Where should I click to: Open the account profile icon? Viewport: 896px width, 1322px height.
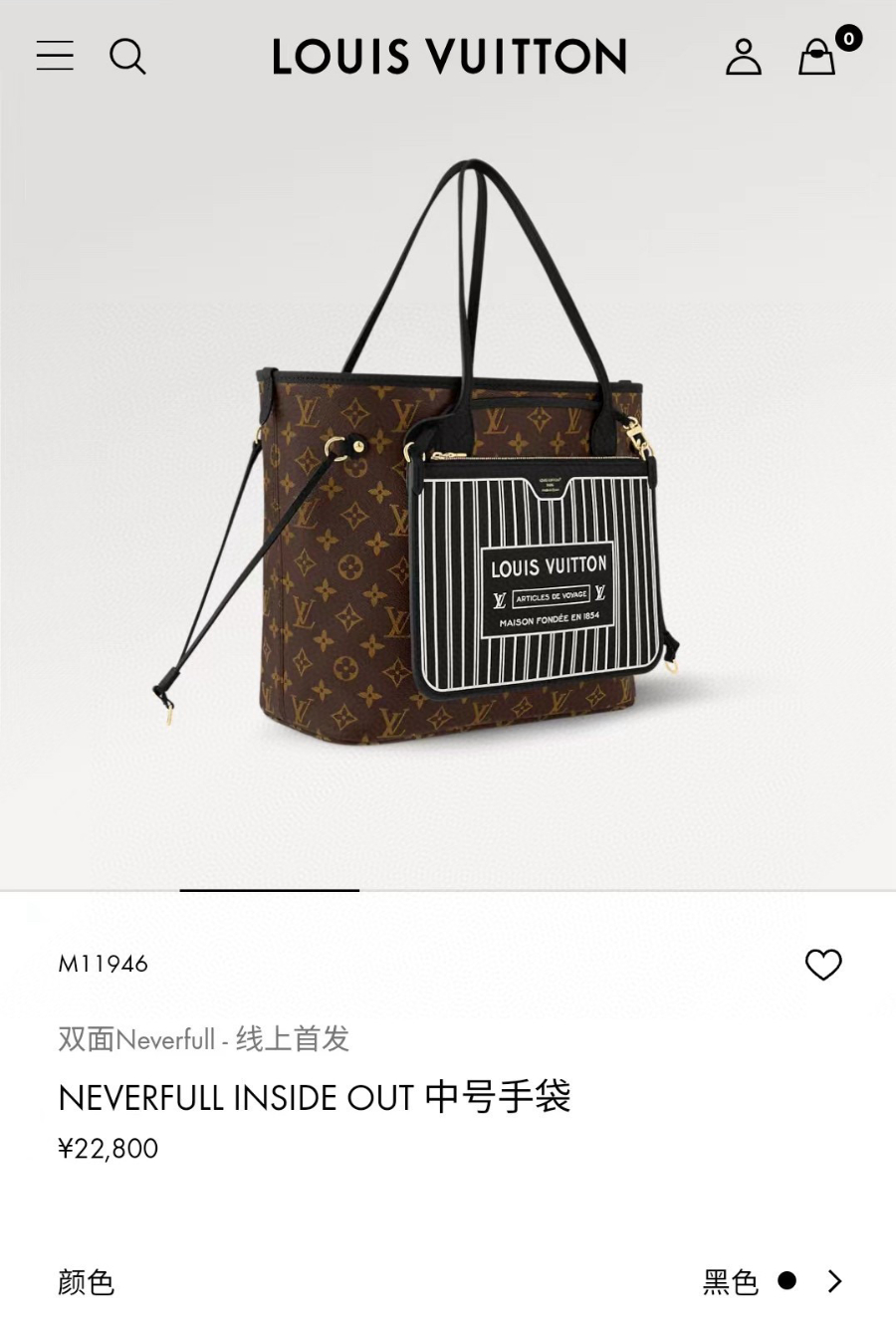coord(743,57)
